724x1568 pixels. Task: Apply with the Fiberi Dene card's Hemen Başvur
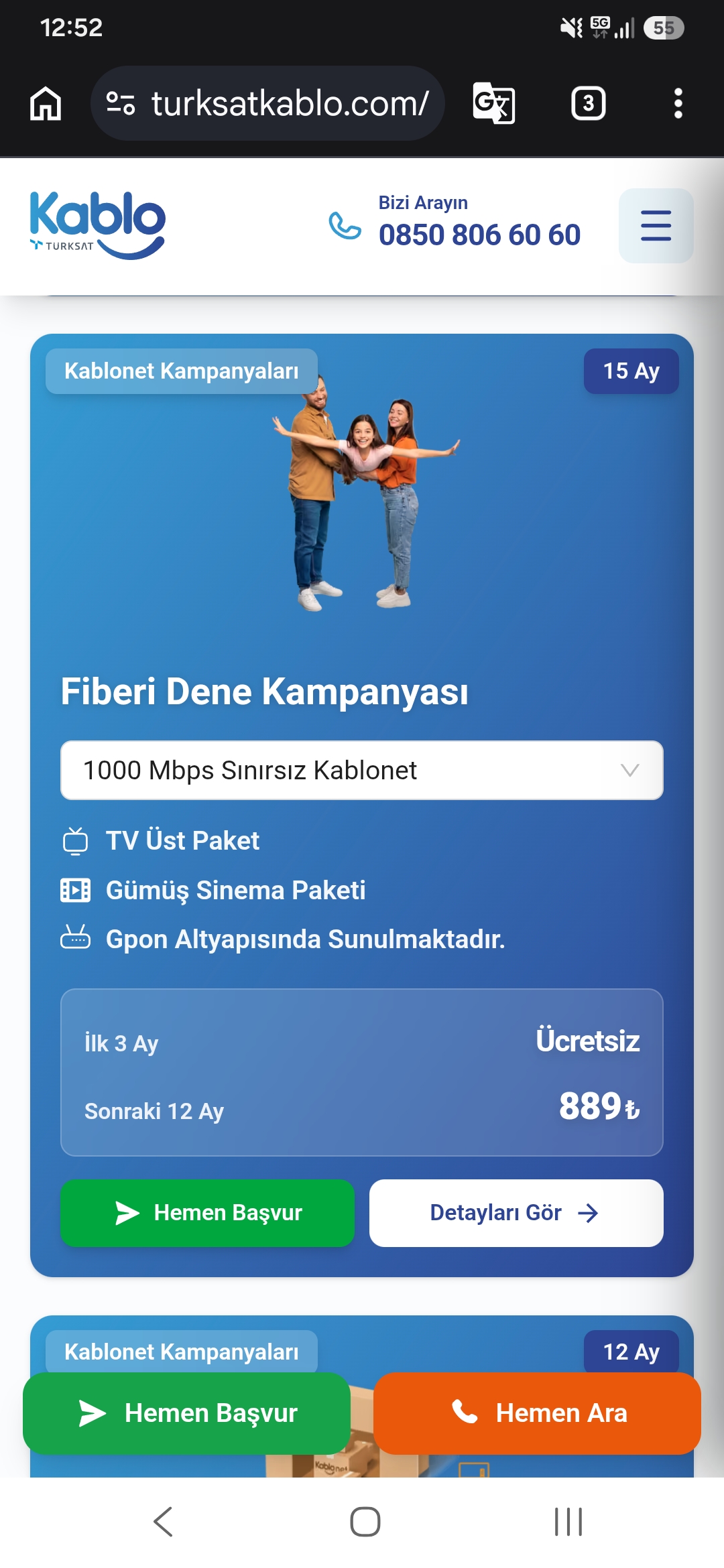(207, 1213)
